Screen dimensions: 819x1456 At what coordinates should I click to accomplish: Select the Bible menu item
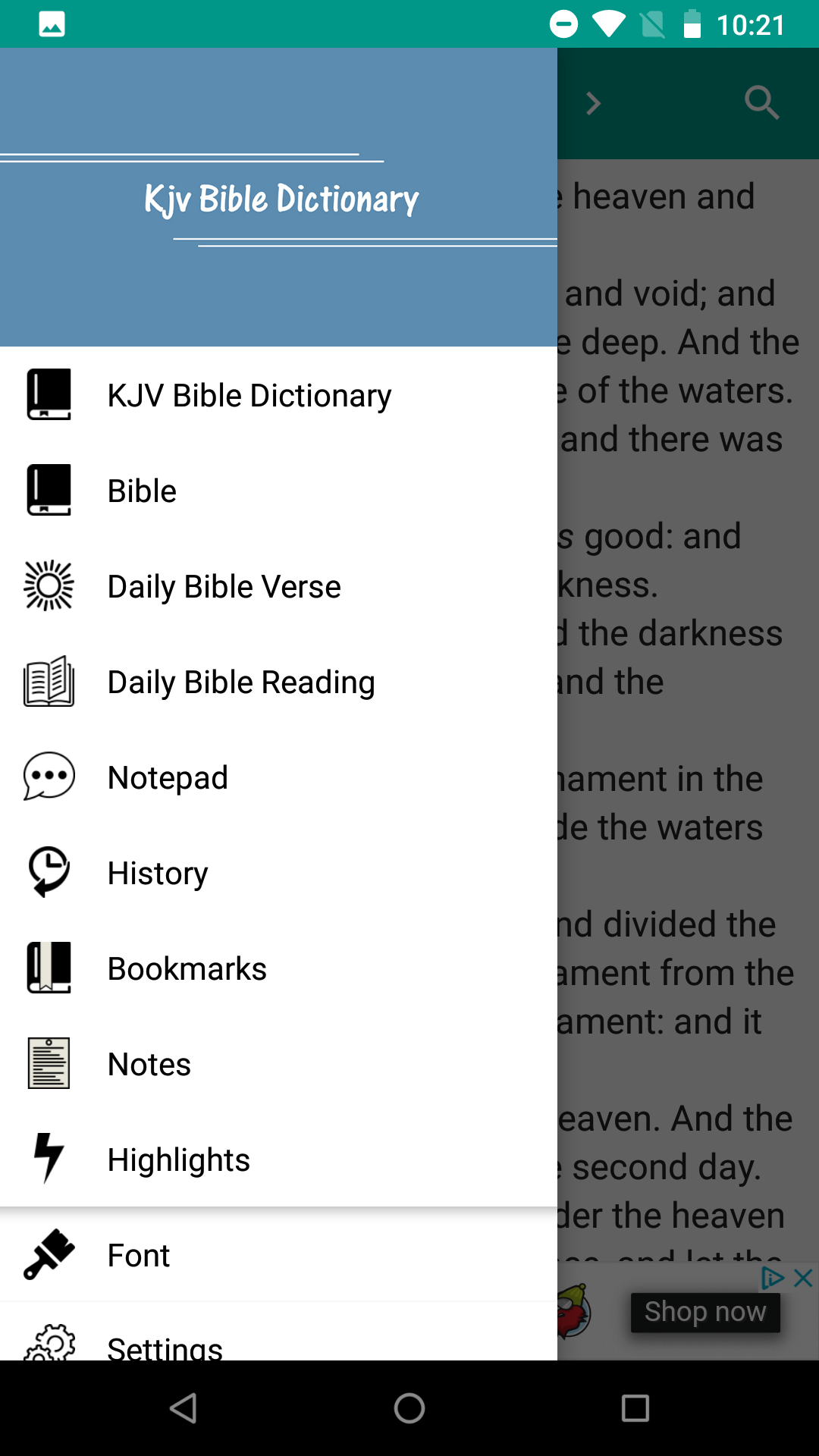(142, 491)
